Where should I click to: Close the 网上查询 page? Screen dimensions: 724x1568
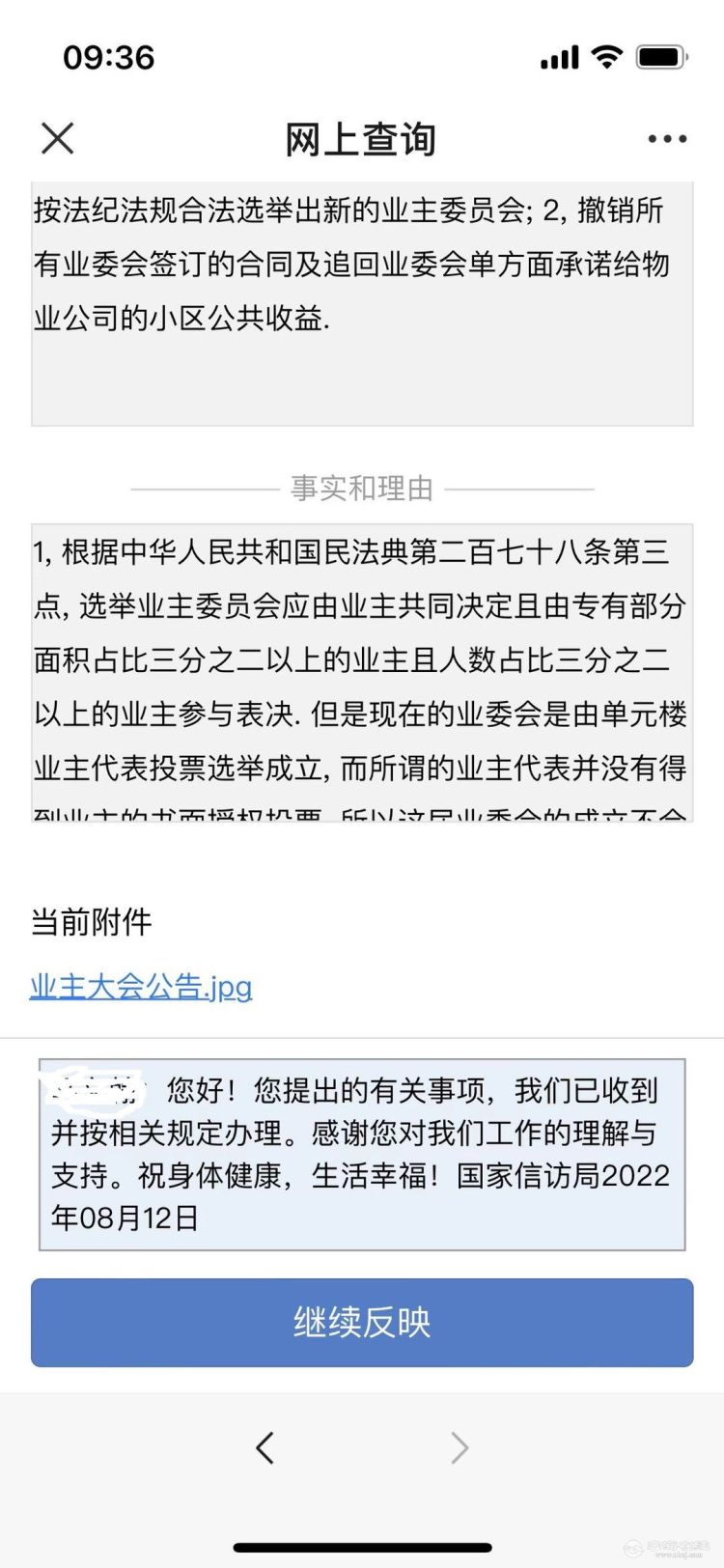tap(58, 139)
